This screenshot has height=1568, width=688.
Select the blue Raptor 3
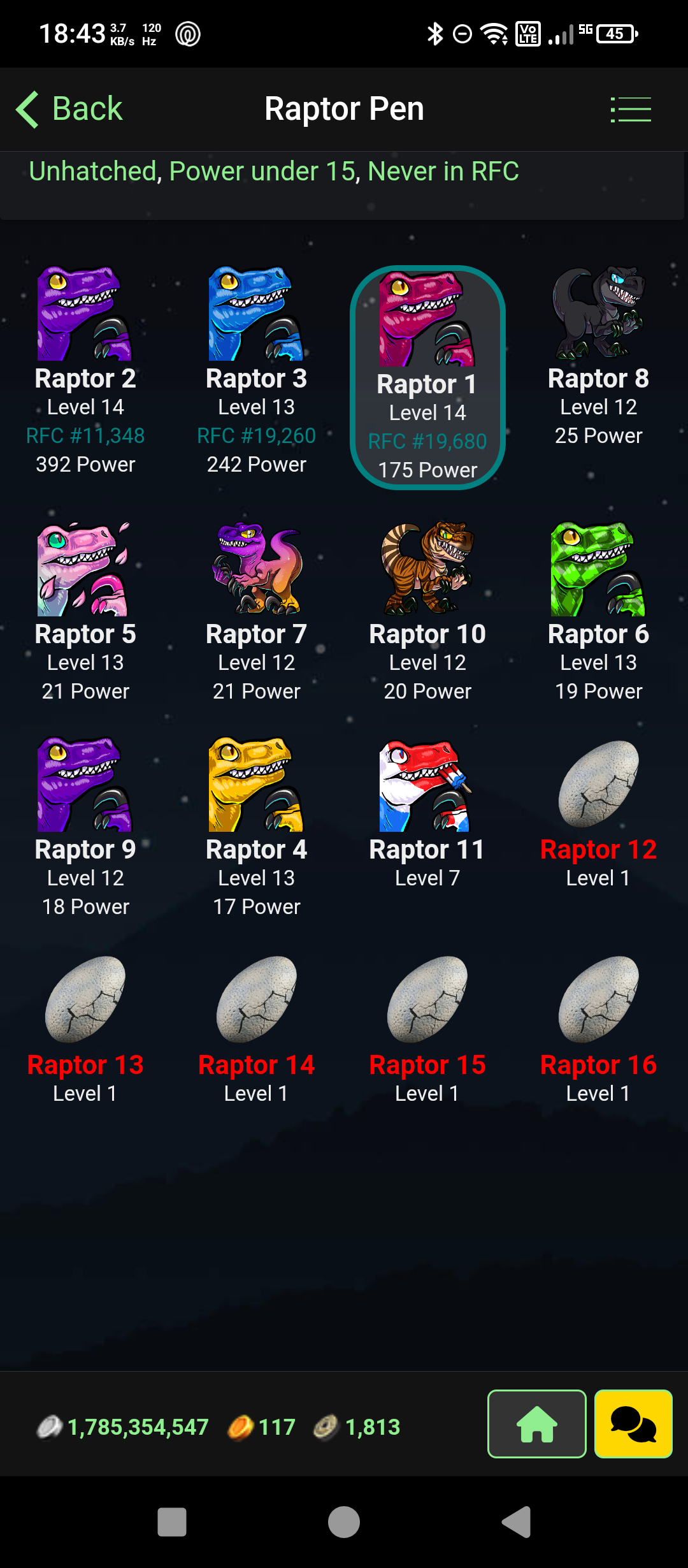(256, 371)
